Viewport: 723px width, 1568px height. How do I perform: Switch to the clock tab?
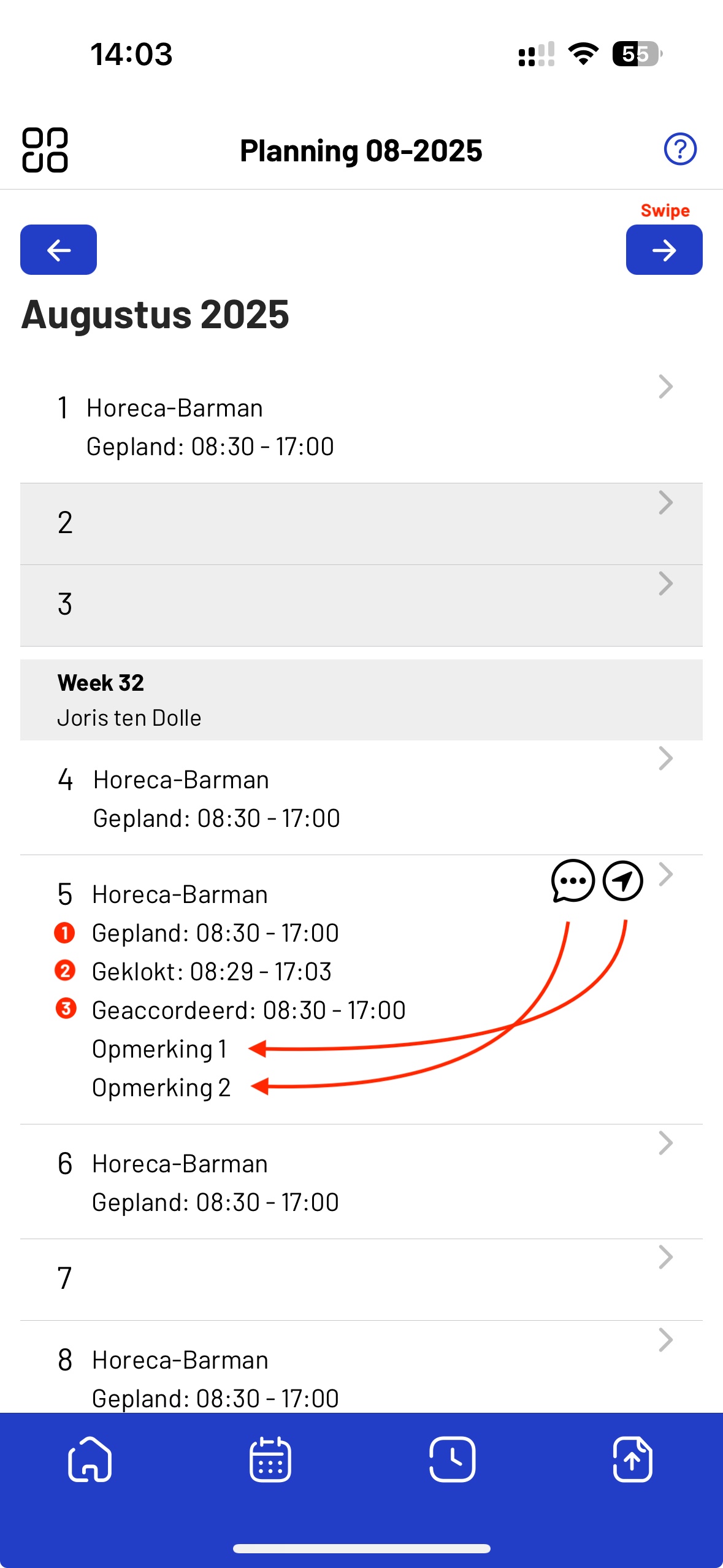coord(452,1459)
